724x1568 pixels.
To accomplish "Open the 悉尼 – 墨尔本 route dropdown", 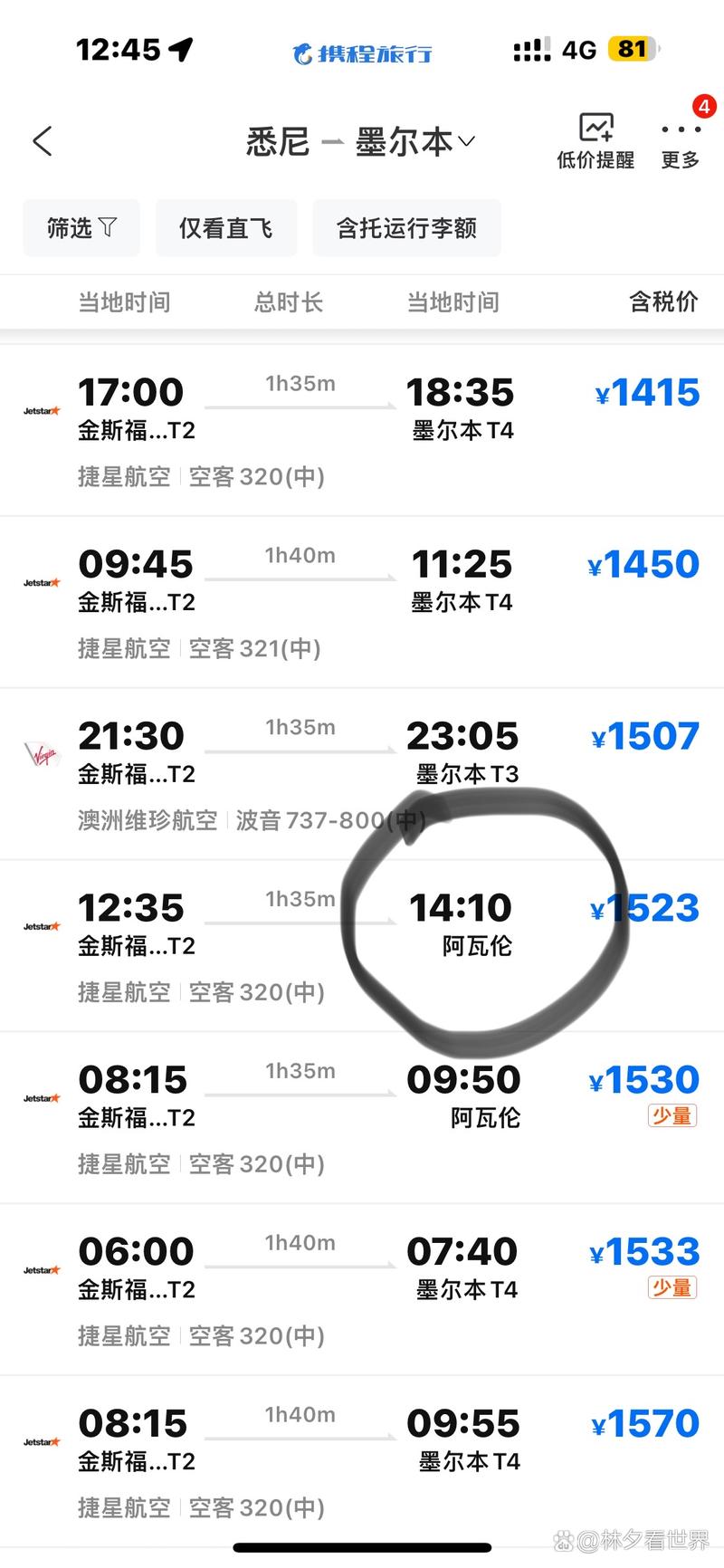I will tap(361, 142).
